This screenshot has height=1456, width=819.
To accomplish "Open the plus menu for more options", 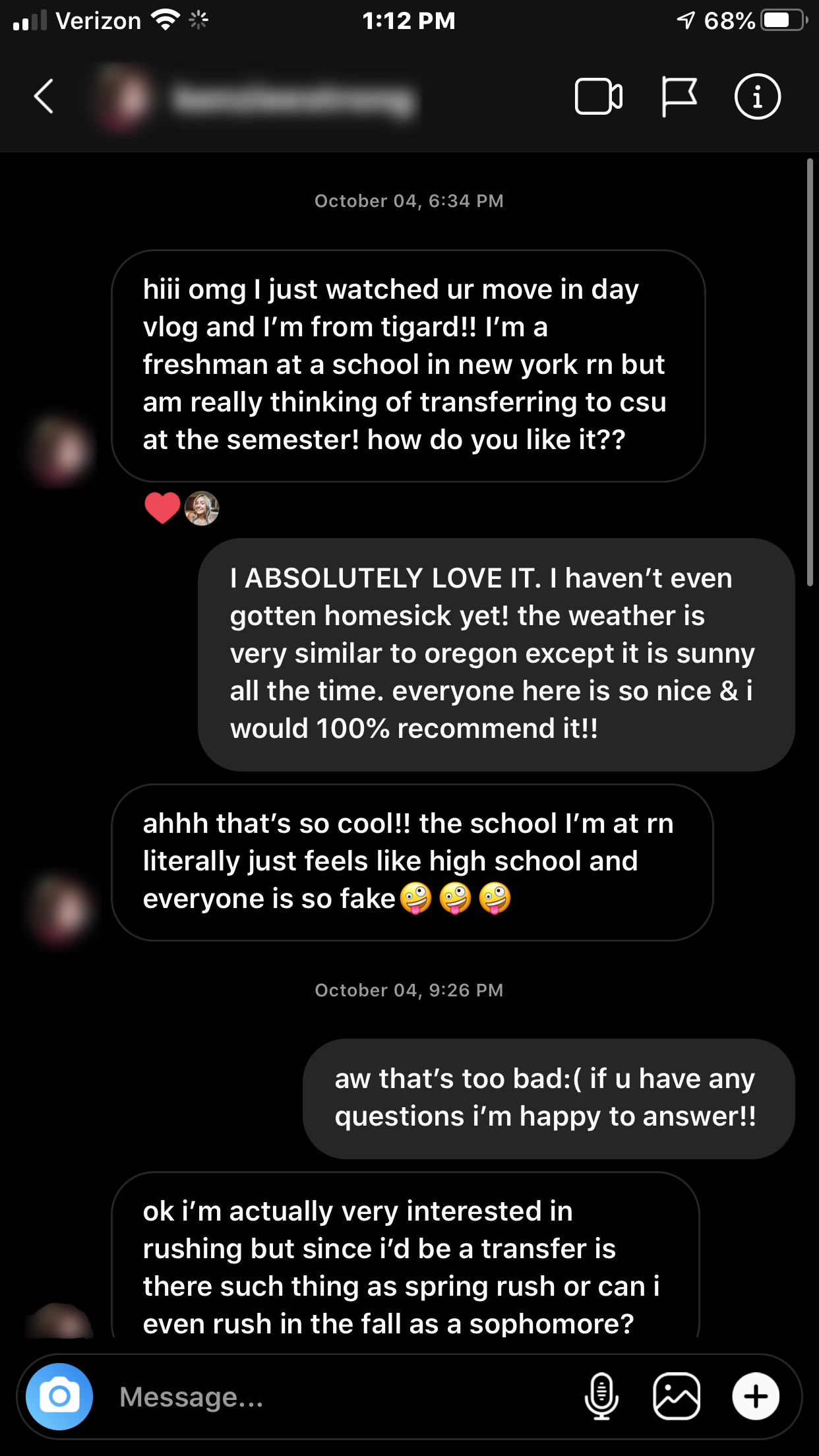I will coord(756,1396).
